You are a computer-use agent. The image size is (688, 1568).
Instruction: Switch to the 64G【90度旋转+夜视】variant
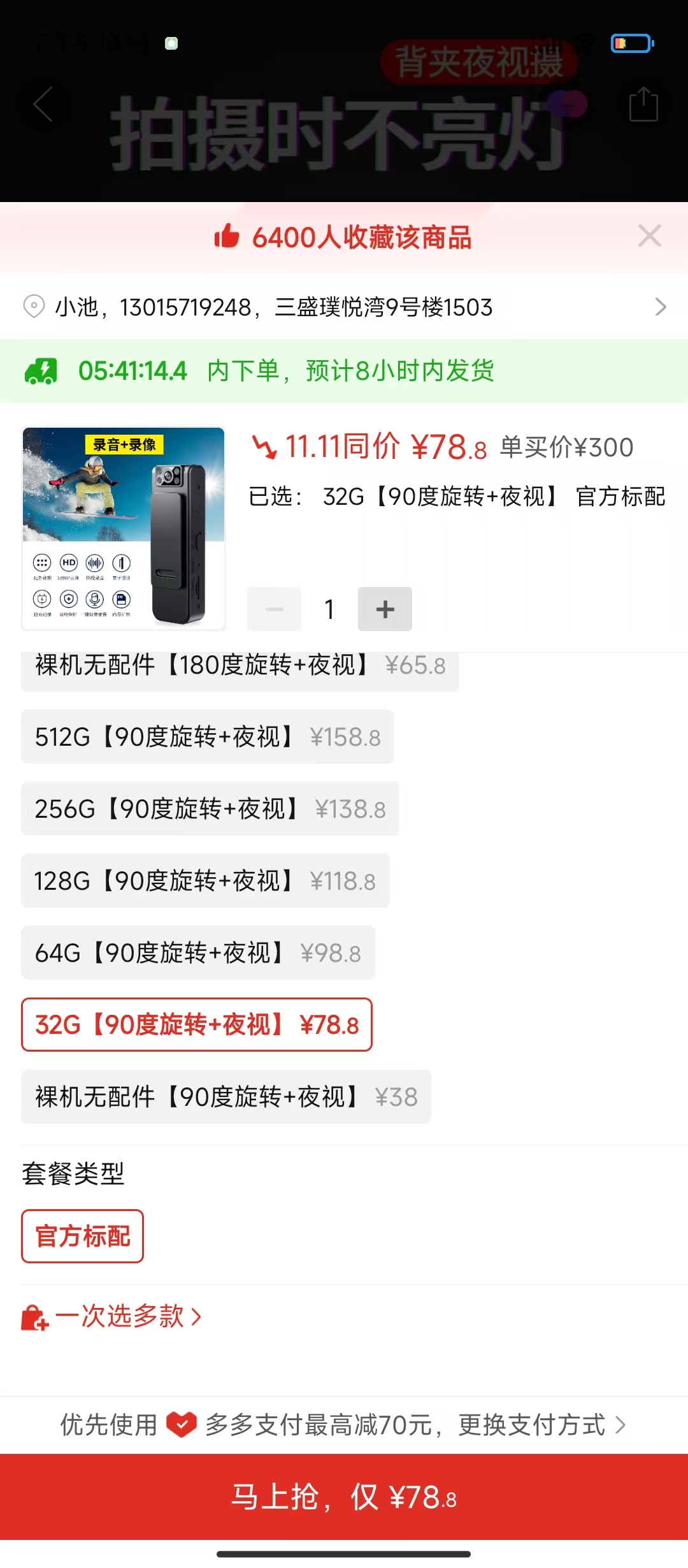tap(197, 953)
